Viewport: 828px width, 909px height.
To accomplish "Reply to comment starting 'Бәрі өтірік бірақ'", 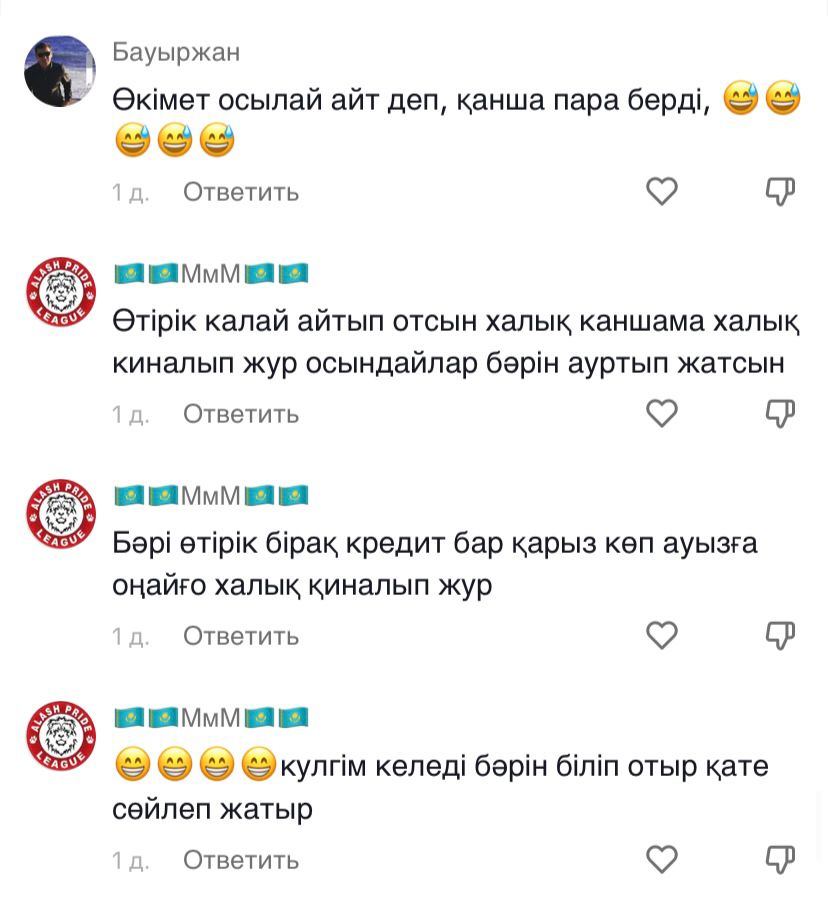I will click(240, 636).
